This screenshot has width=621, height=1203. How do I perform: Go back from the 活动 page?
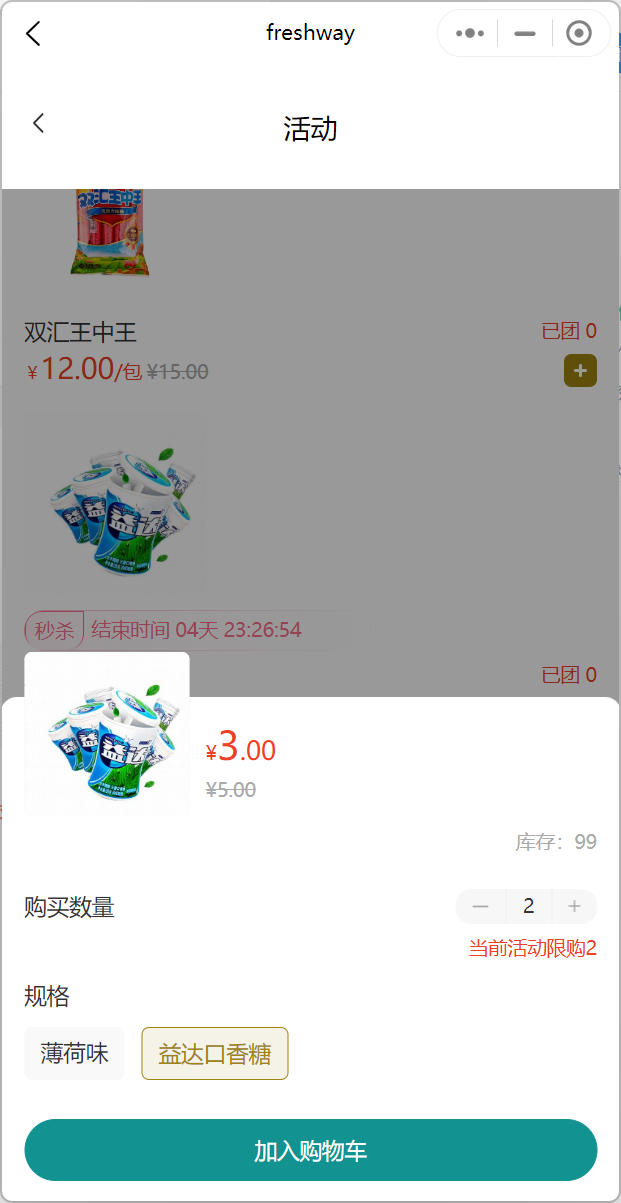[39, 124]
